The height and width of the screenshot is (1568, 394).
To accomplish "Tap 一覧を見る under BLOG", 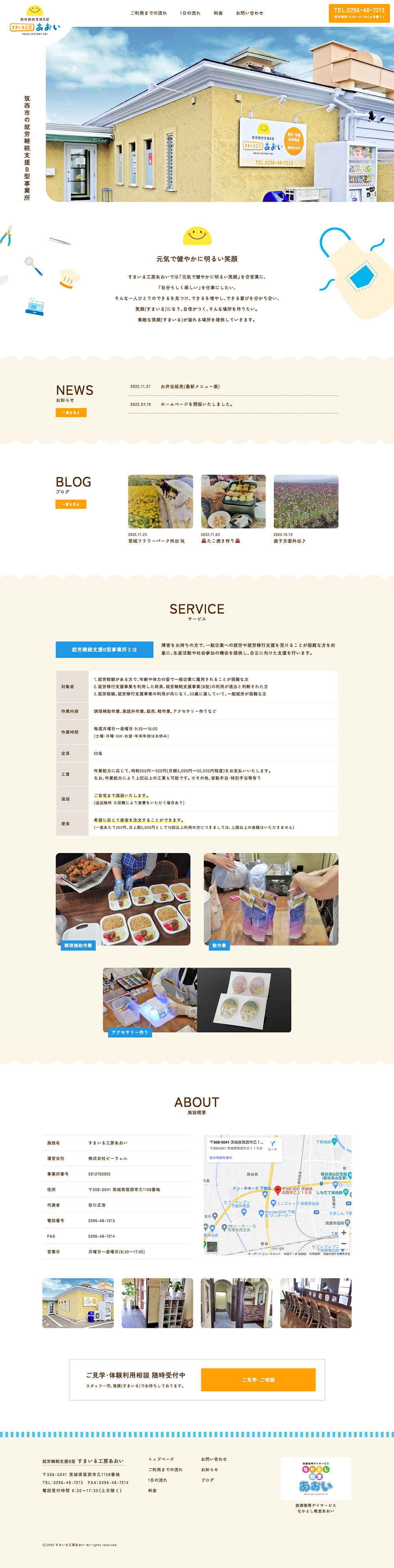I will tap(71, 504).
